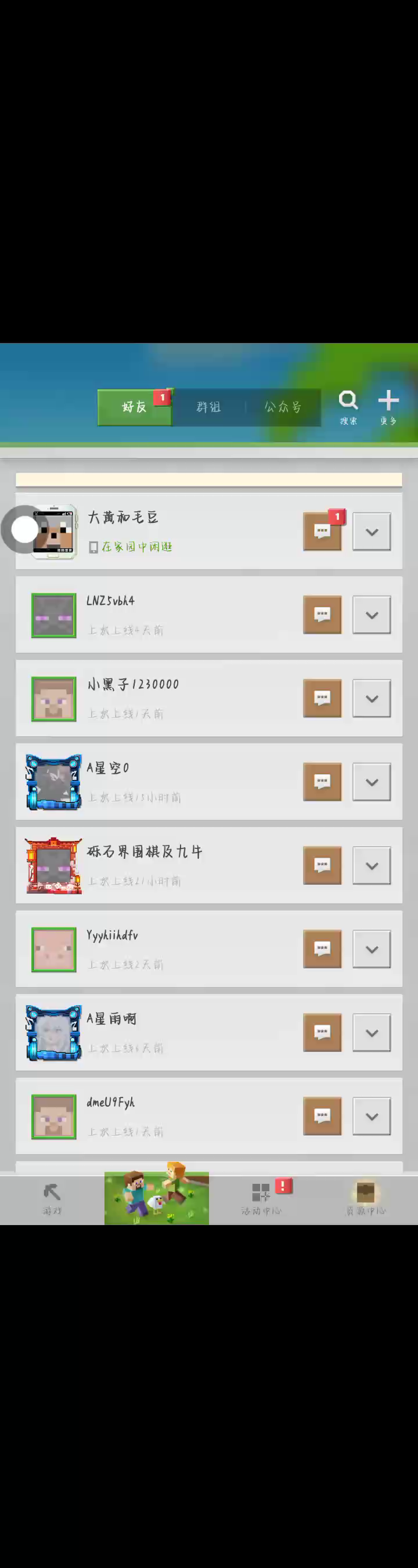The image size is (418, 1568).
Task: Open the 资源中心 tab
Action: tap(366, 1198)
